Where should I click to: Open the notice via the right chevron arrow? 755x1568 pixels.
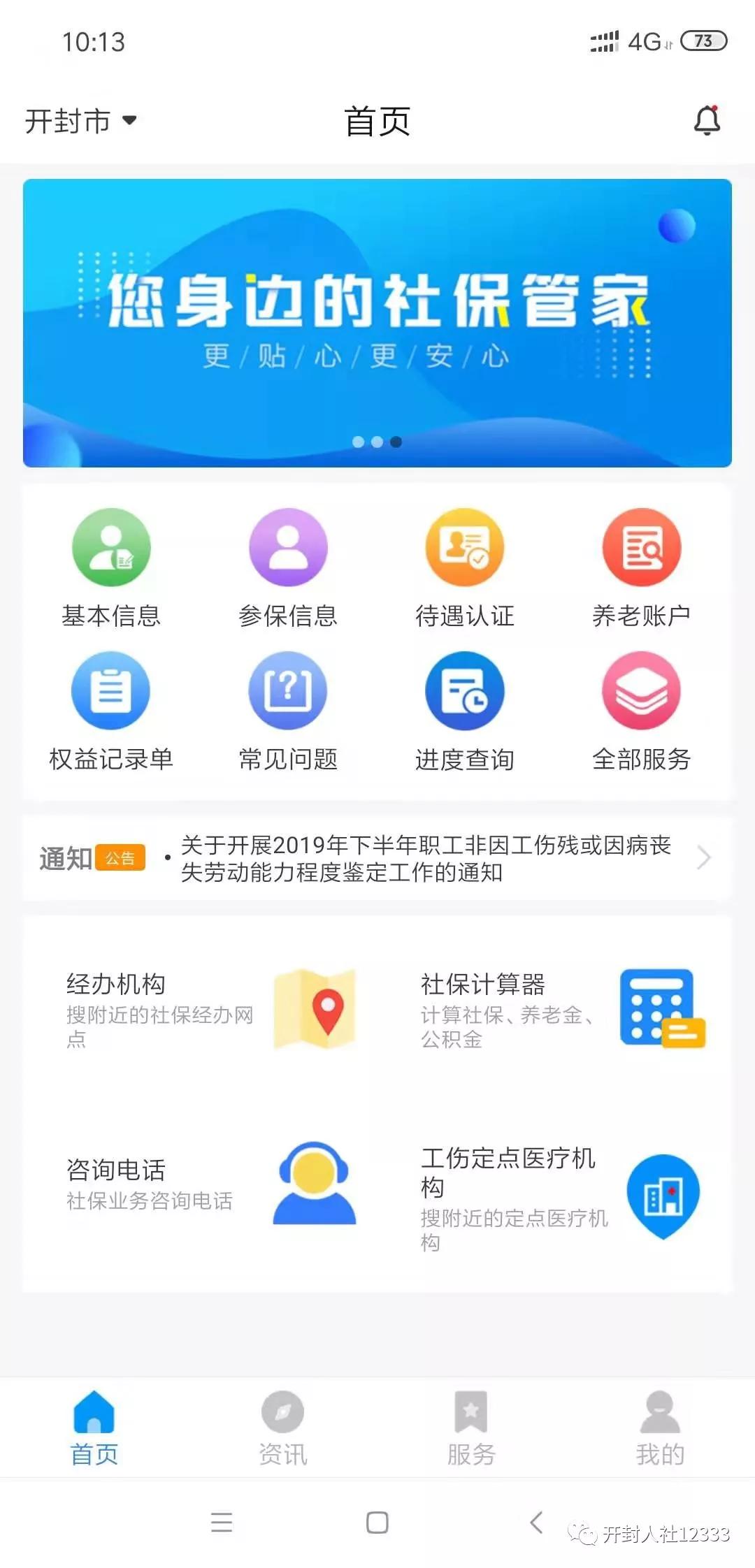point(704,857)
